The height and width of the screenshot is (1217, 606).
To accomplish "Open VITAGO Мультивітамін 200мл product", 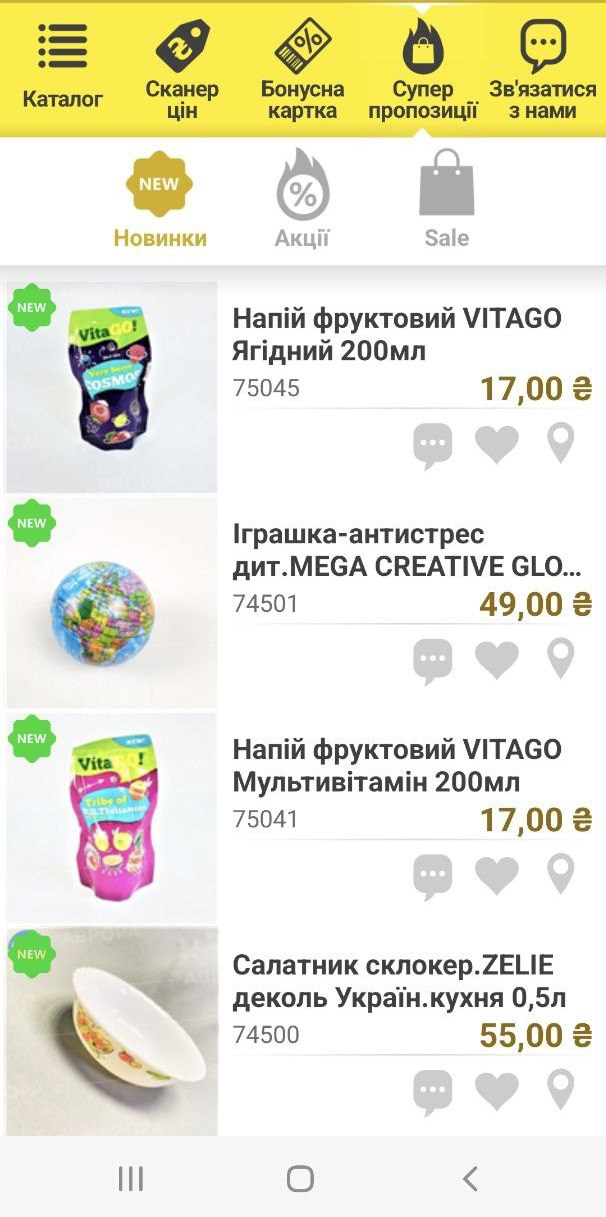I will pos(397,765).
